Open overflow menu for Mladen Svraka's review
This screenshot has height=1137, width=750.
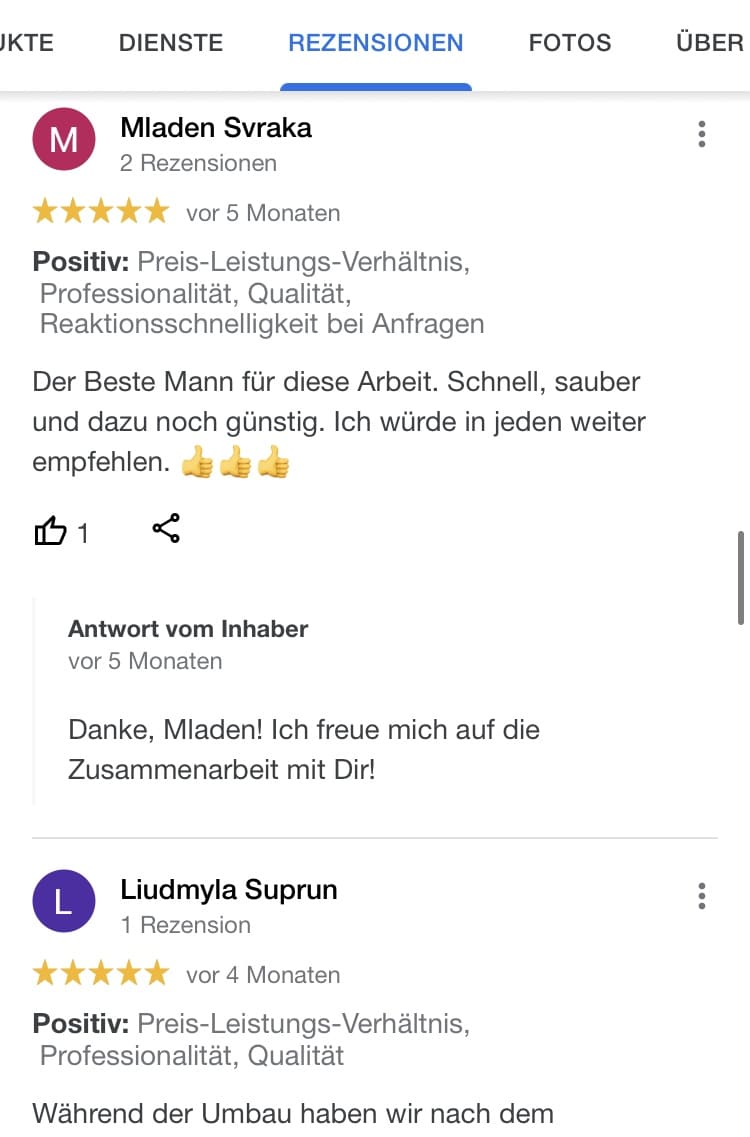point(702,134)
